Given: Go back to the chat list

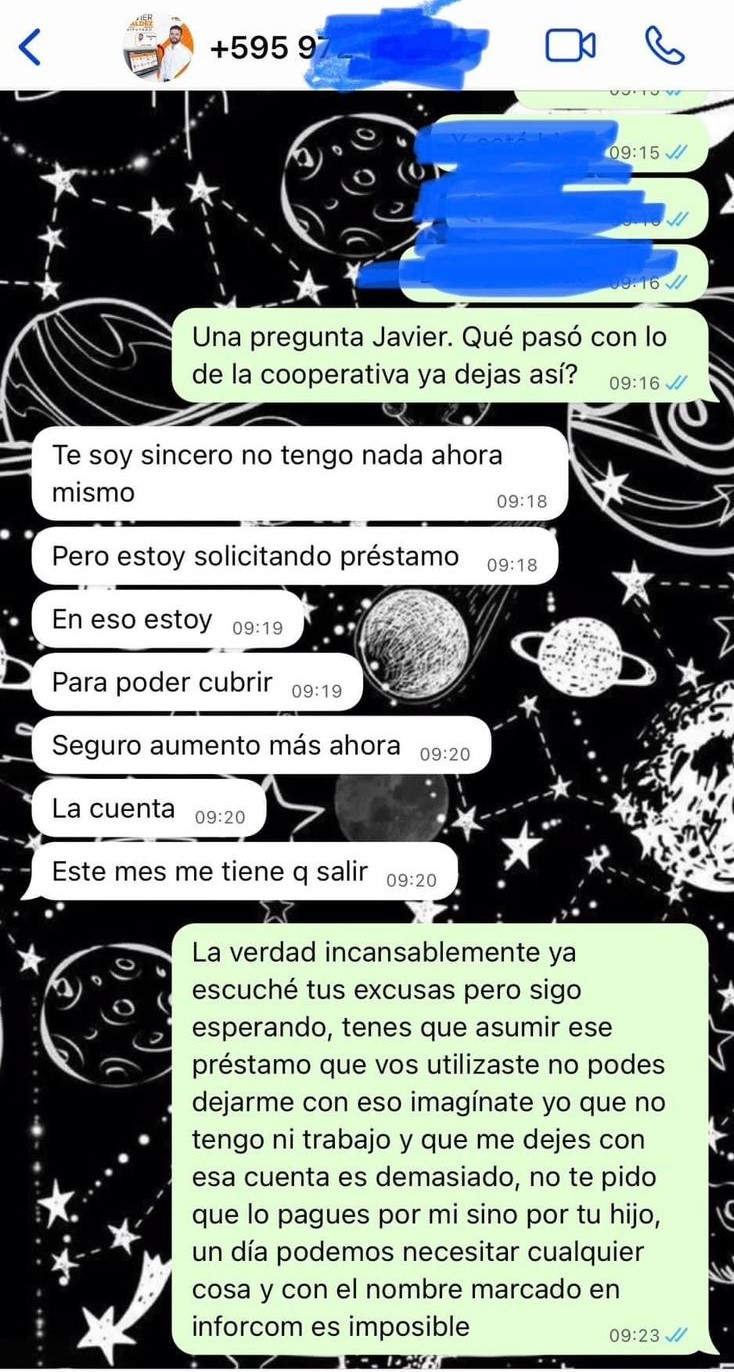Looking at the screenshot, I should 31,46.
